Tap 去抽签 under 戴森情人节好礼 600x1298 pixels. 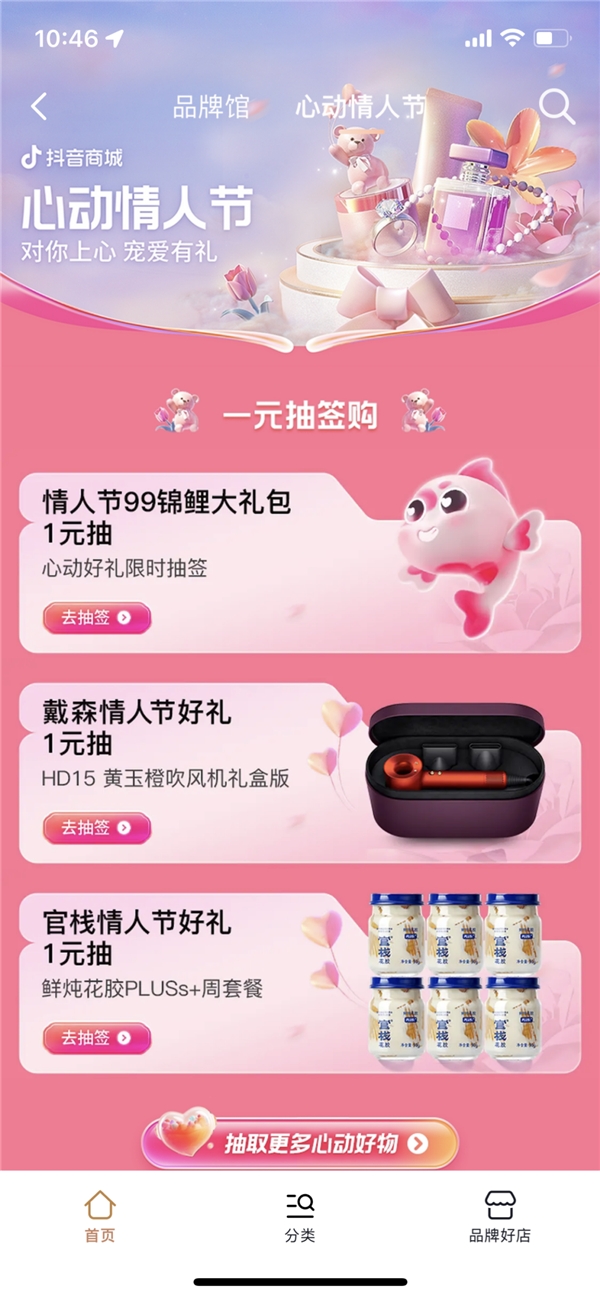point(96,828)
